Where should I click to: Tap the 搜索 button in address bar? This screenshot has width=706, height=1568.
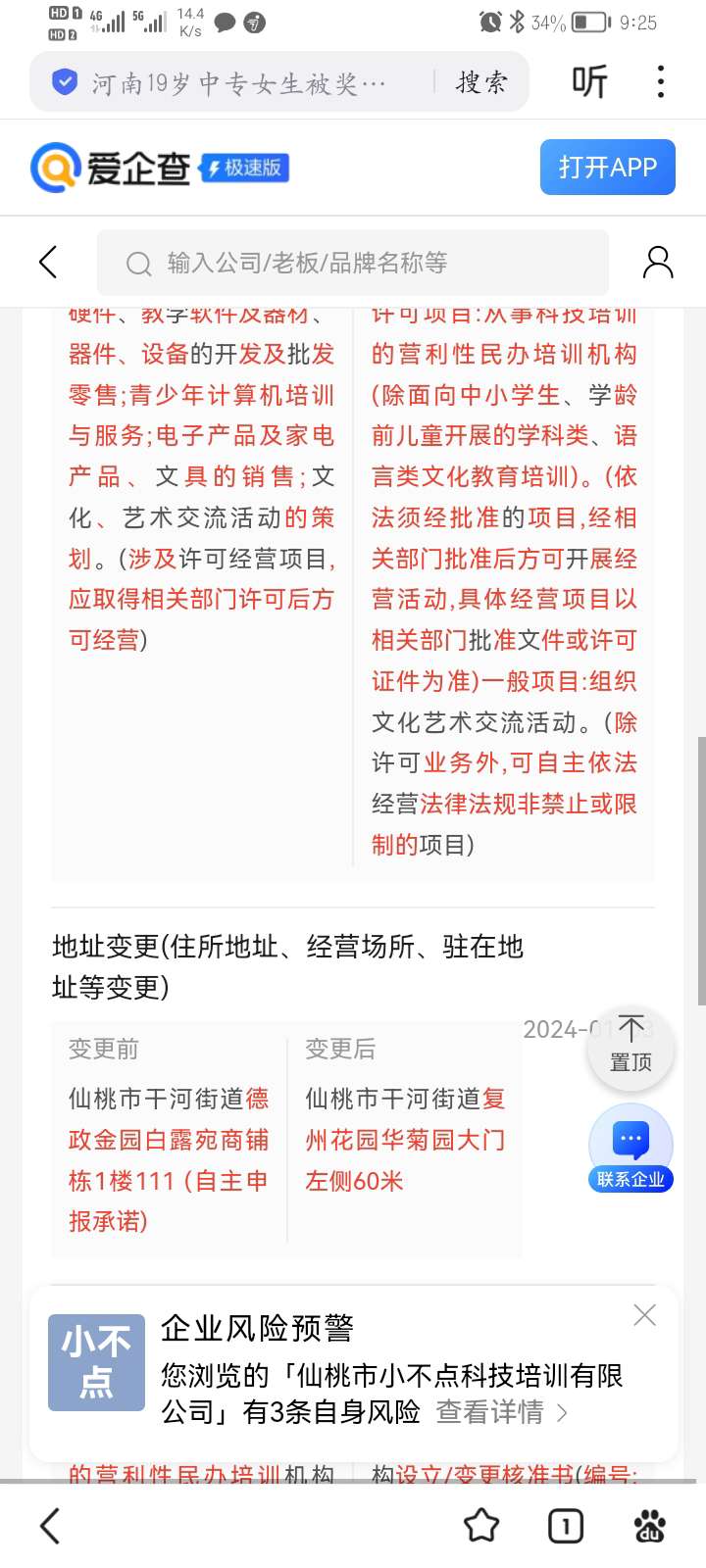click(481, 82)
